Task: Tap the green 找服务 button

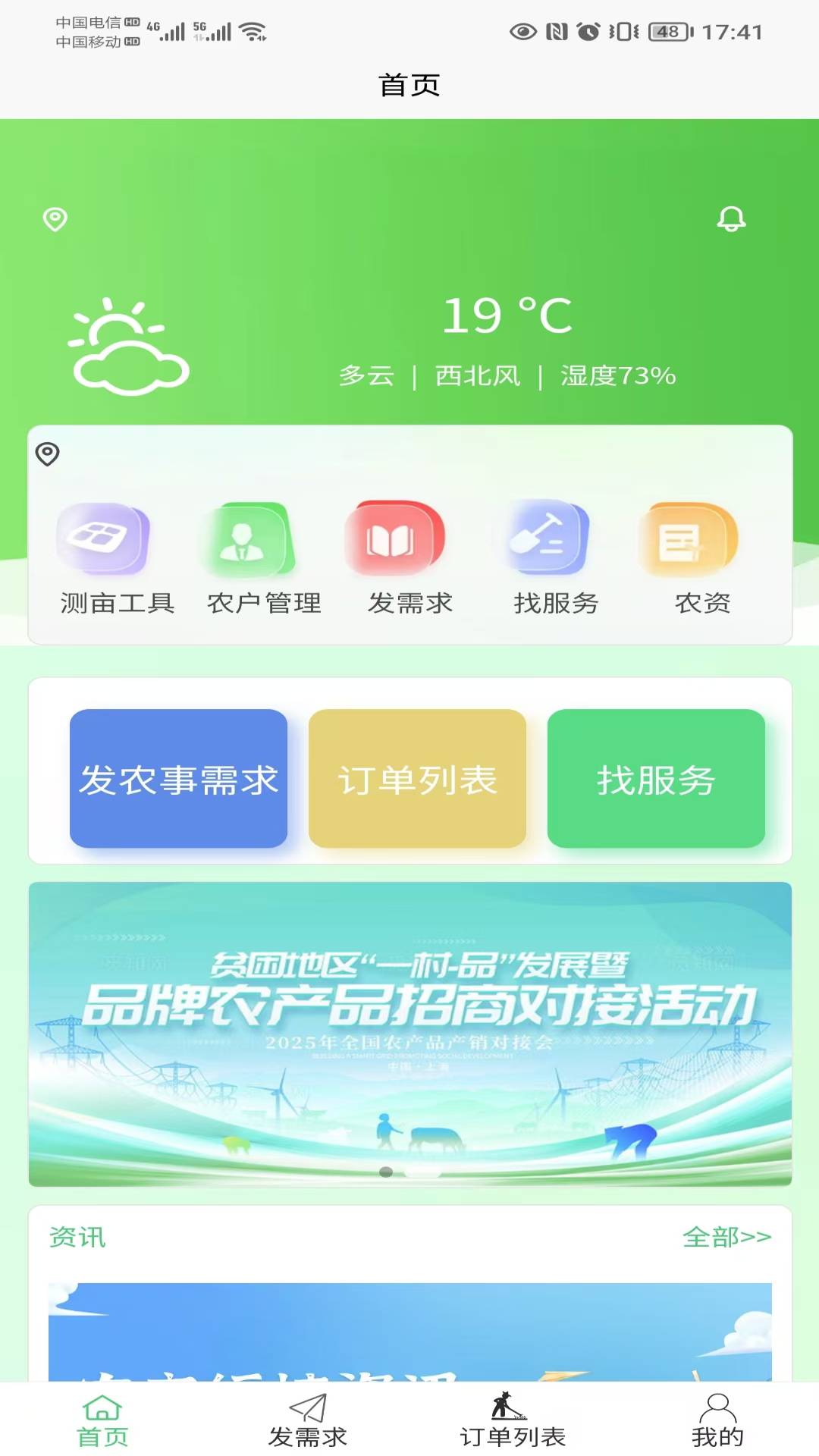Action: (656, 779)
